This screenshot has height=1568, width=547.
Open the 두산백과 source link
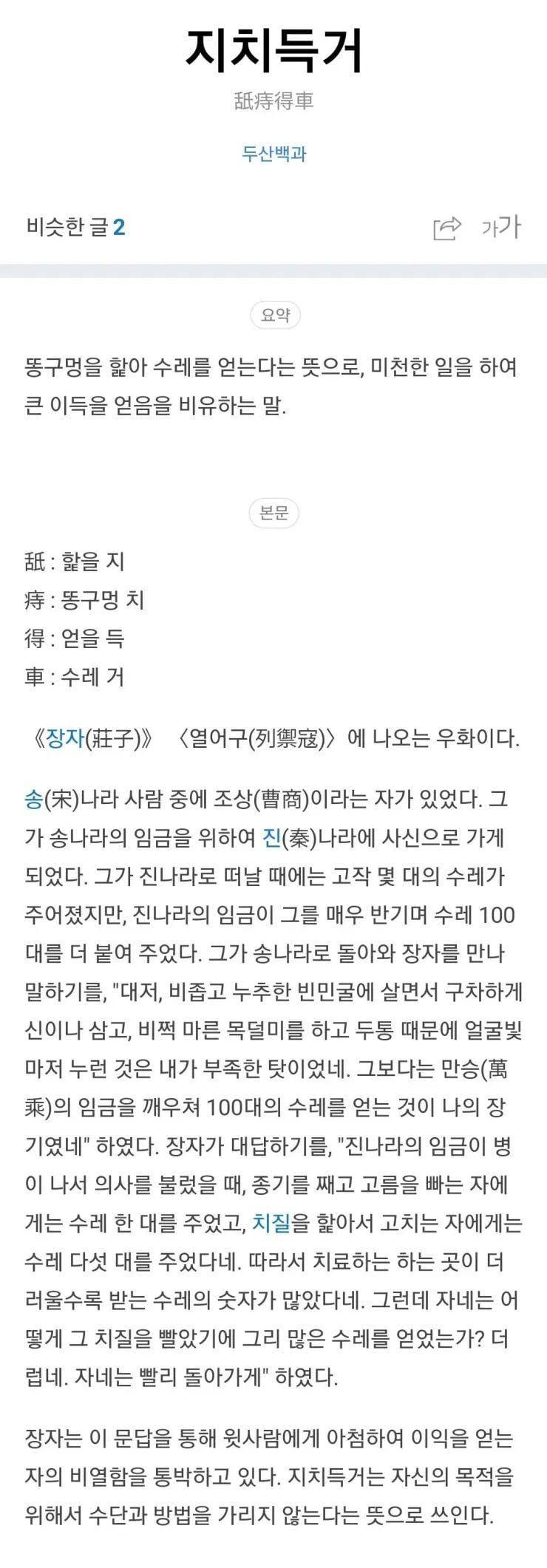coord(273,154)
